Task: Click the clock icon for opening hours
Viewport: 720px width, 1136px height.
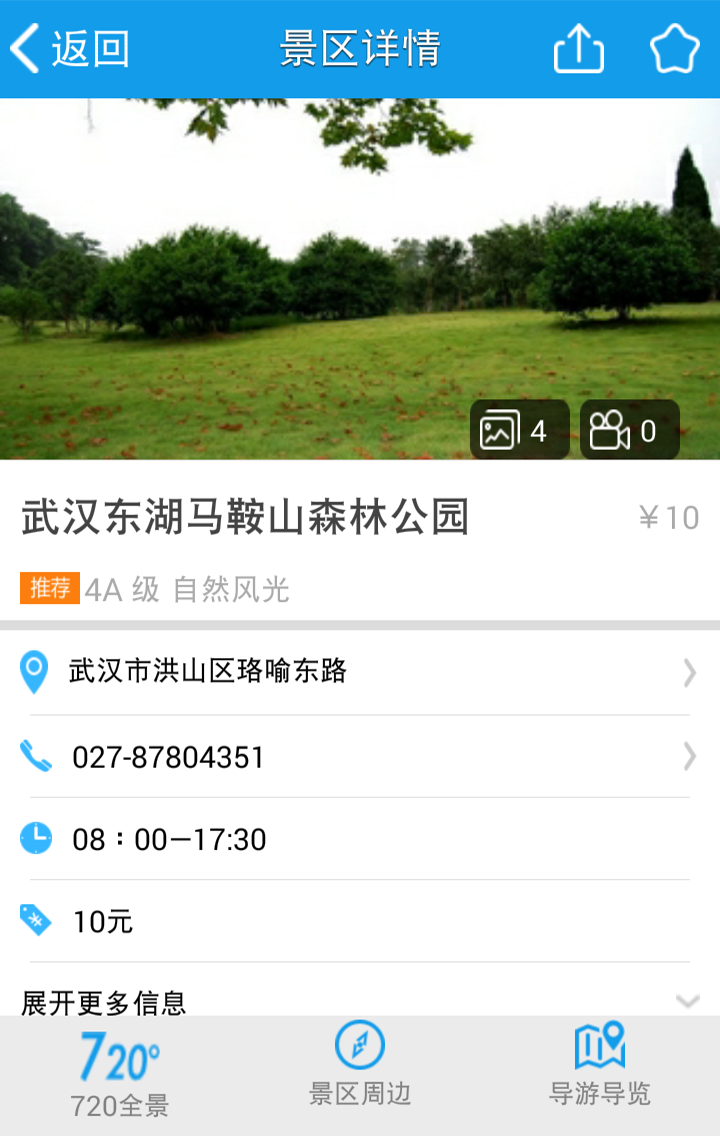Action: [x=35, y=838]
